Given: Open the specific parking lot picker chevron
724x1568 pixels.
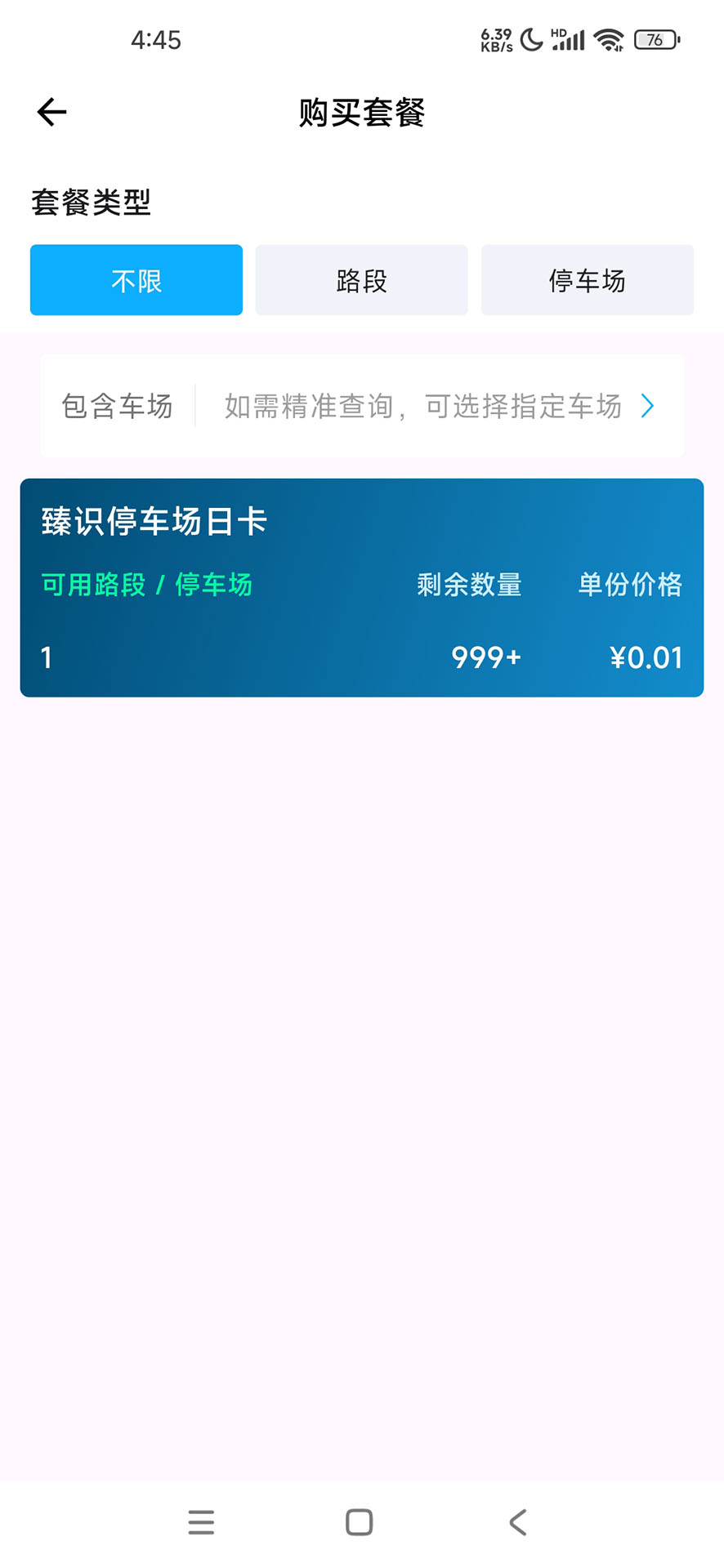Looking at the screenshot, I should [x=647, y=406].
